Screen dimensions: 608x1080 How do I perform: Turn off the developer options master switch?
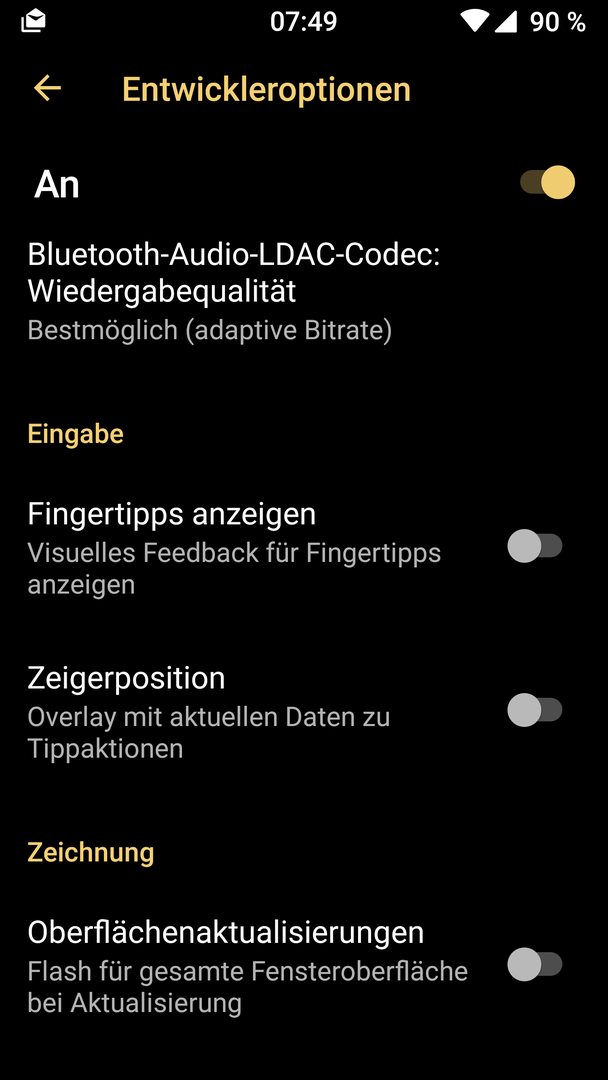[547, 183]
